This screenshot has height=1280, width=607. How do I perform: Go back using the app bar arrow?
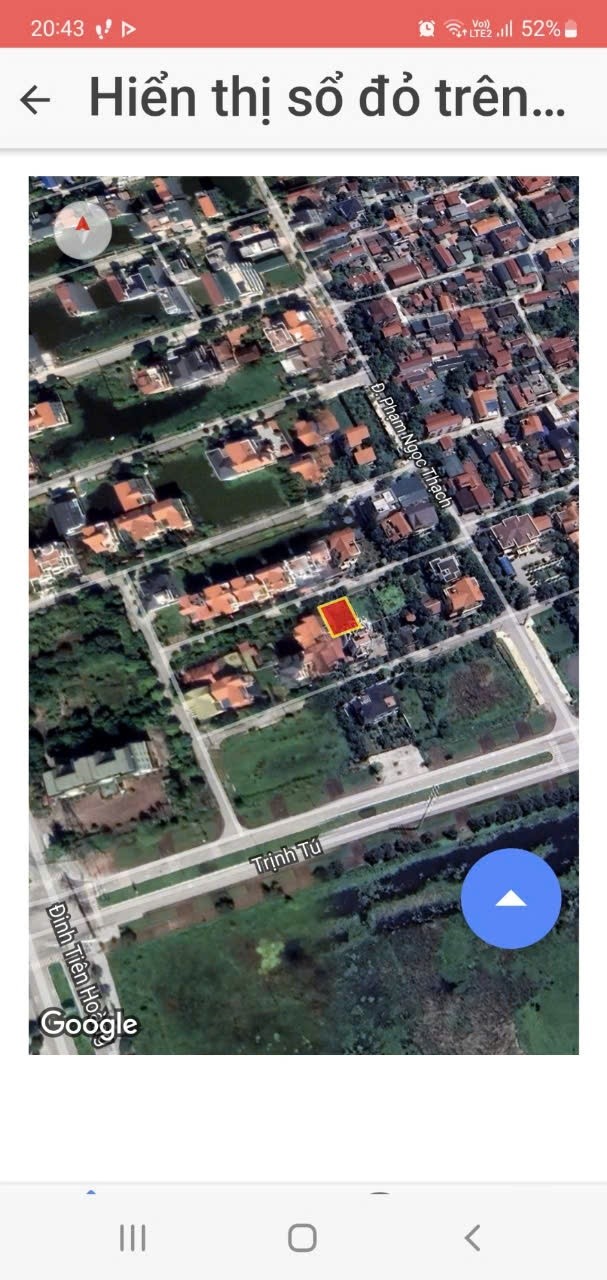[35, 99]
